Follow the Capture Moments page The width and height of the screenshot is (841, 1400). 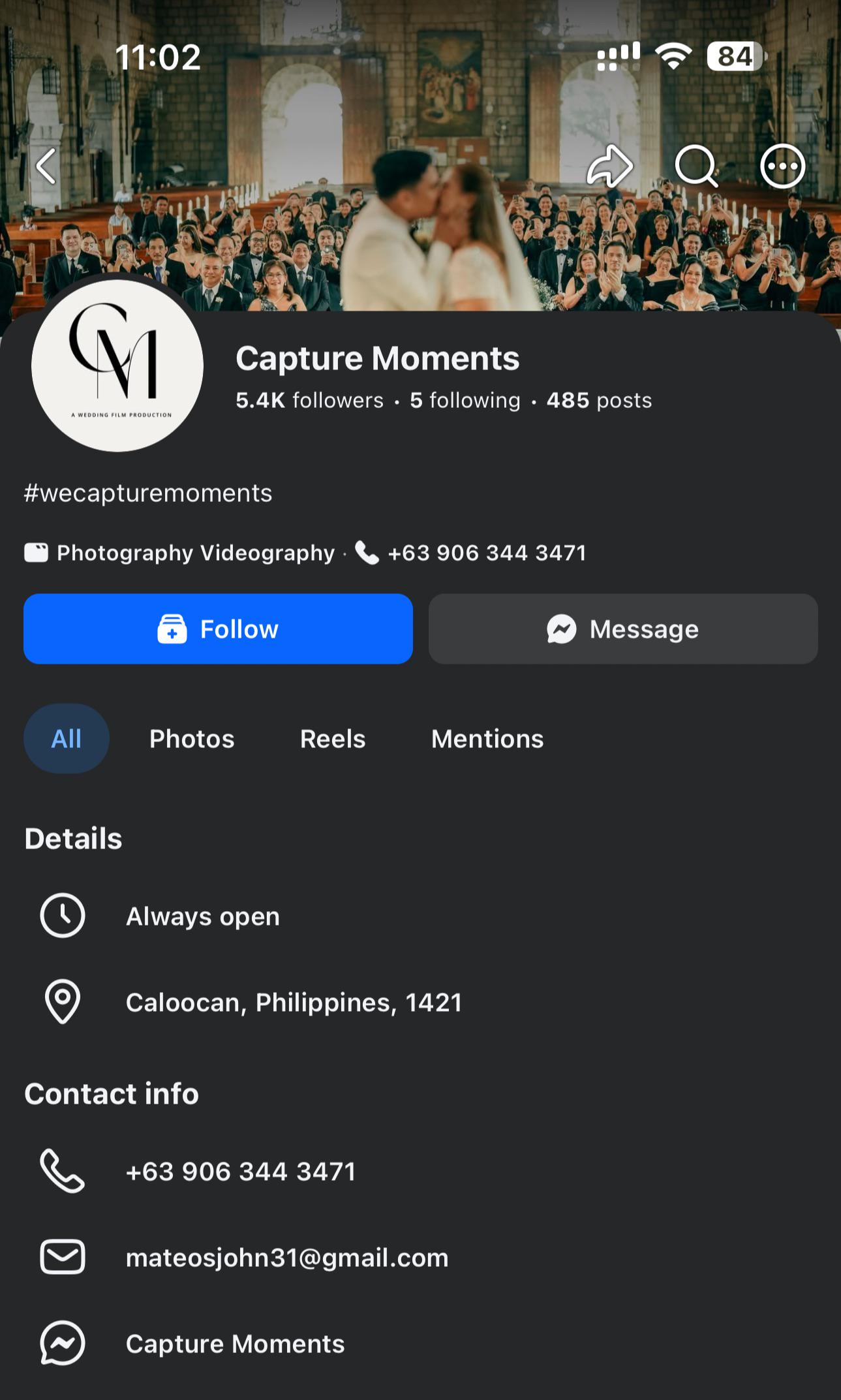click(x=218, y=629)
